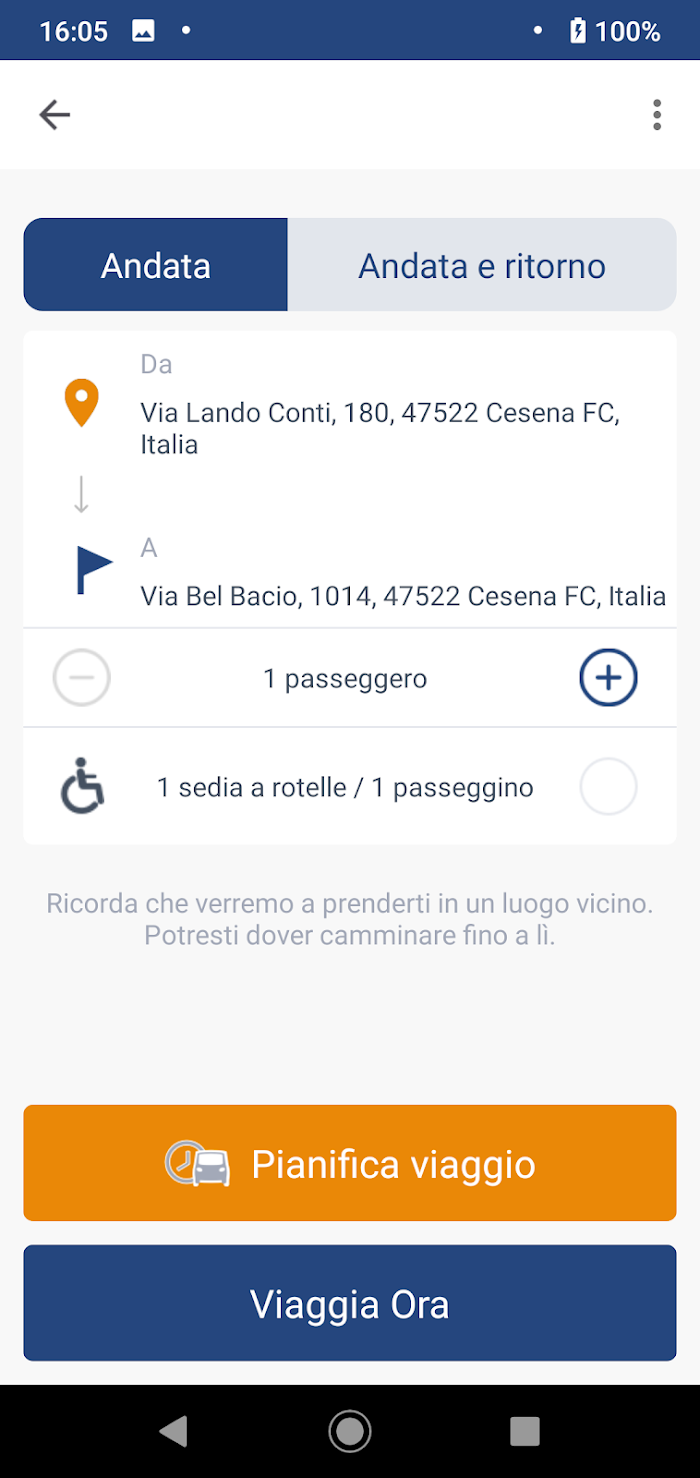
Task: Add a passenger with the plus button
Action: click(608, 678)
